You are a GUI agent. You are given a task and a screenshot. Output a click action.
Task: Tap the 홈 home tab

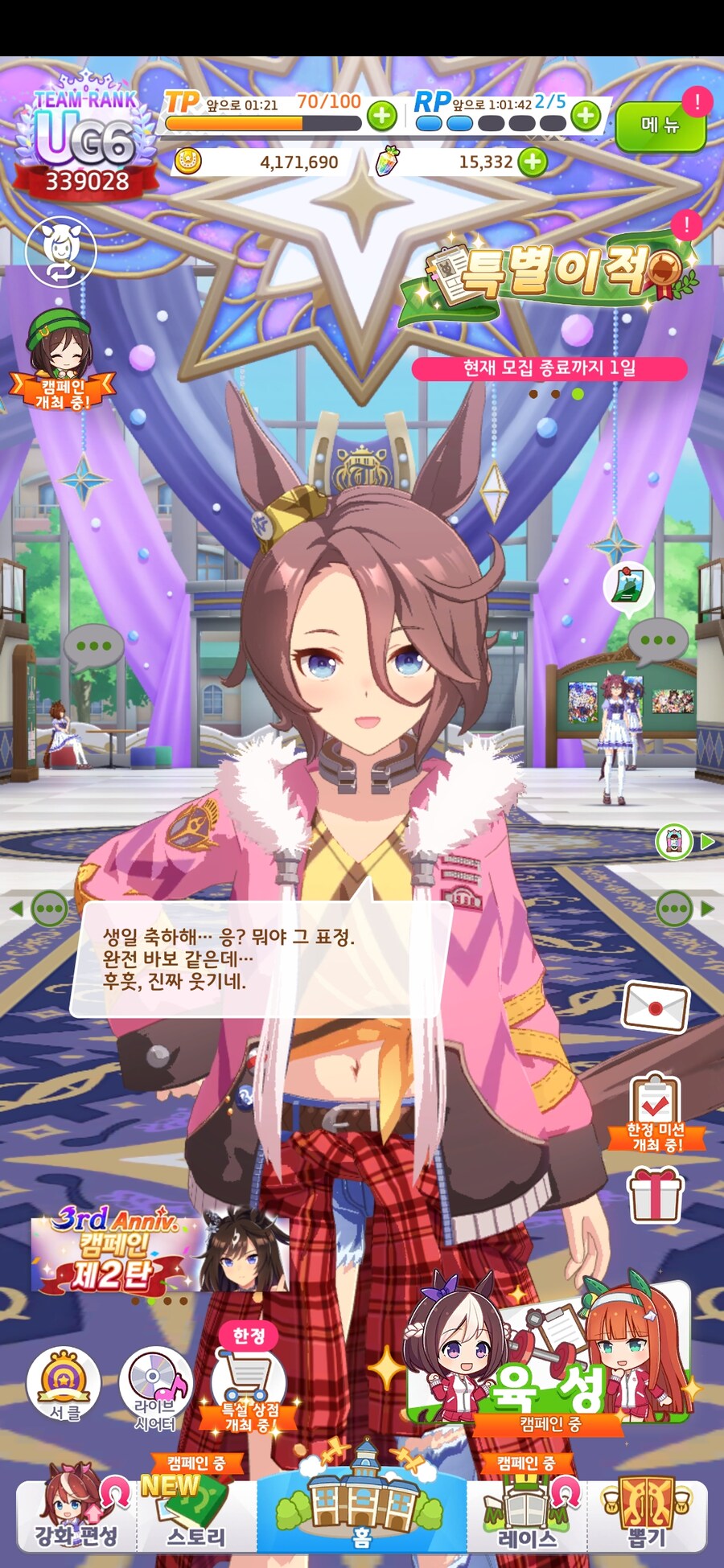point(361,1512)
